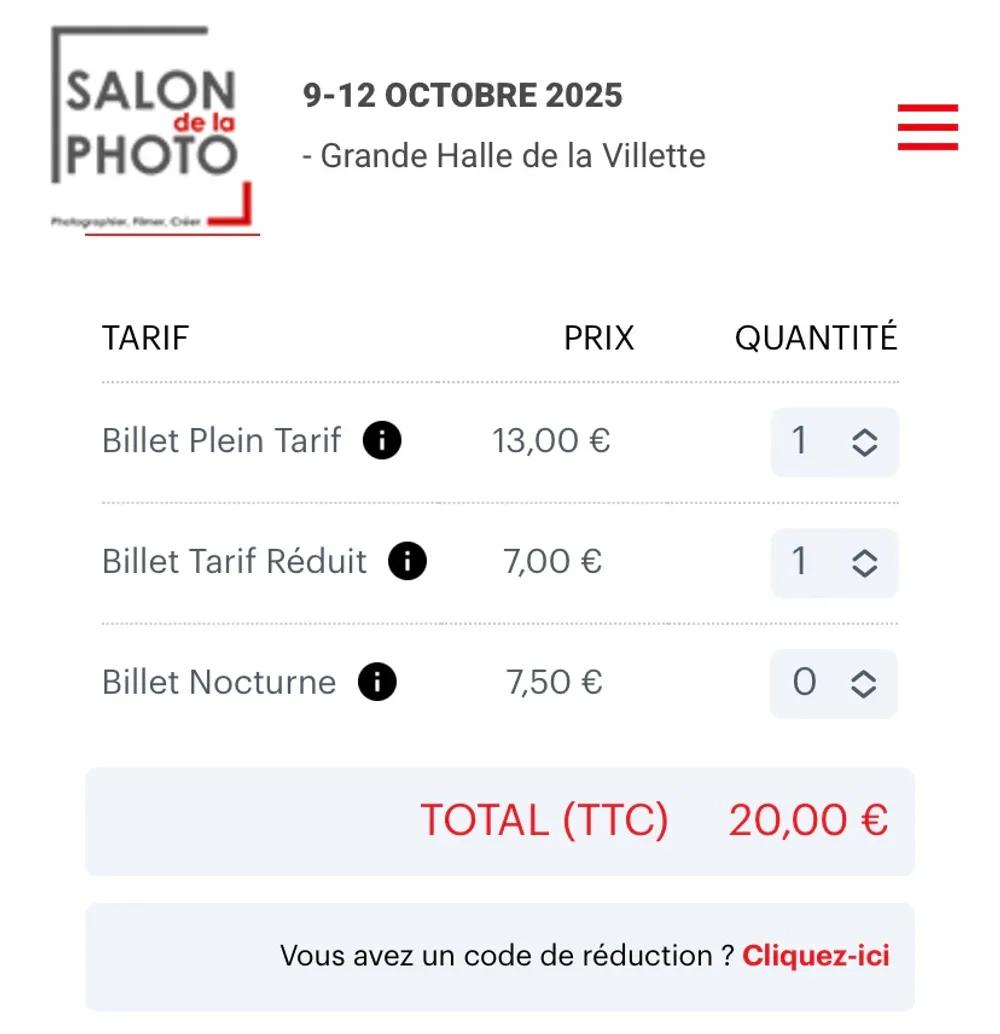The height and width of the screenshot is (1034, 1000).
Task: Tap Cliquez-ici to enter a discount code
Action: pyautogui.click(x=815, y=955)
